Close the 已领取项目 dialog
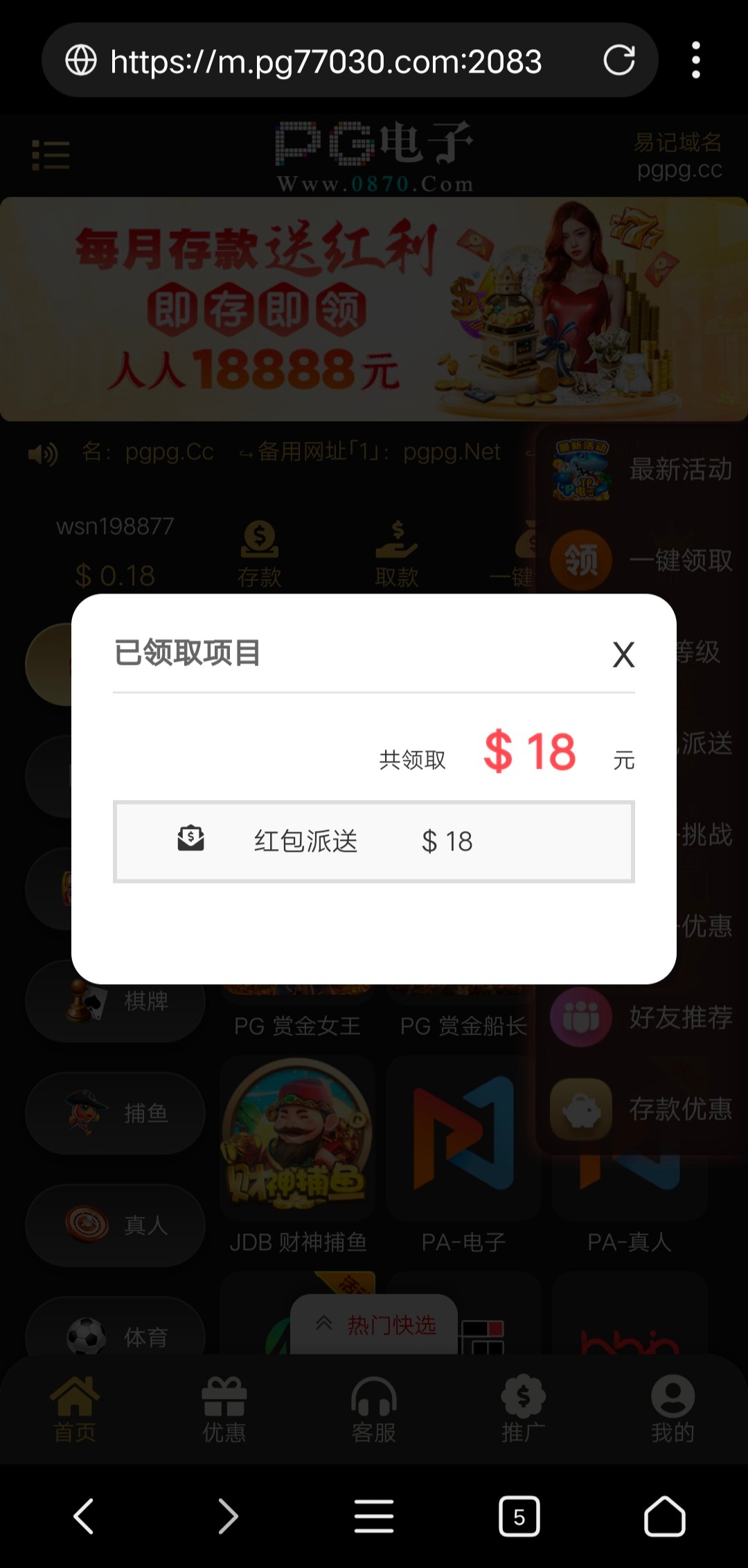This screenshot has width=748, height=1568. click(623, 654)
